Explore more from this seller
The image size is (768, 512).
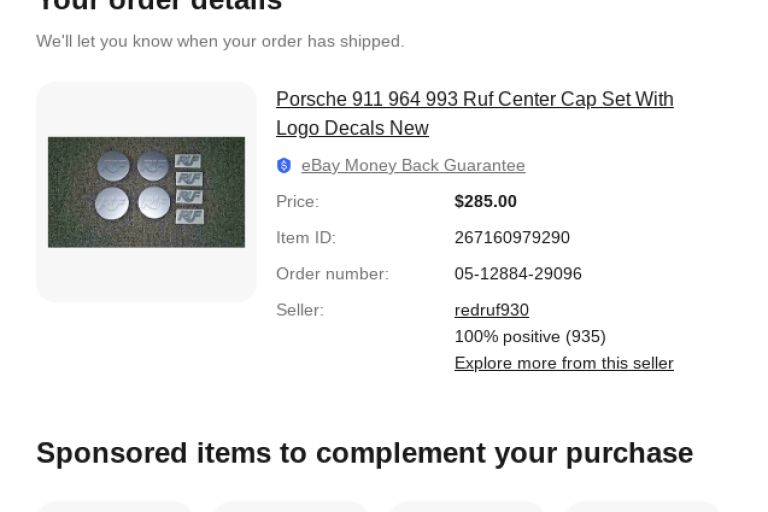(563, 363)
